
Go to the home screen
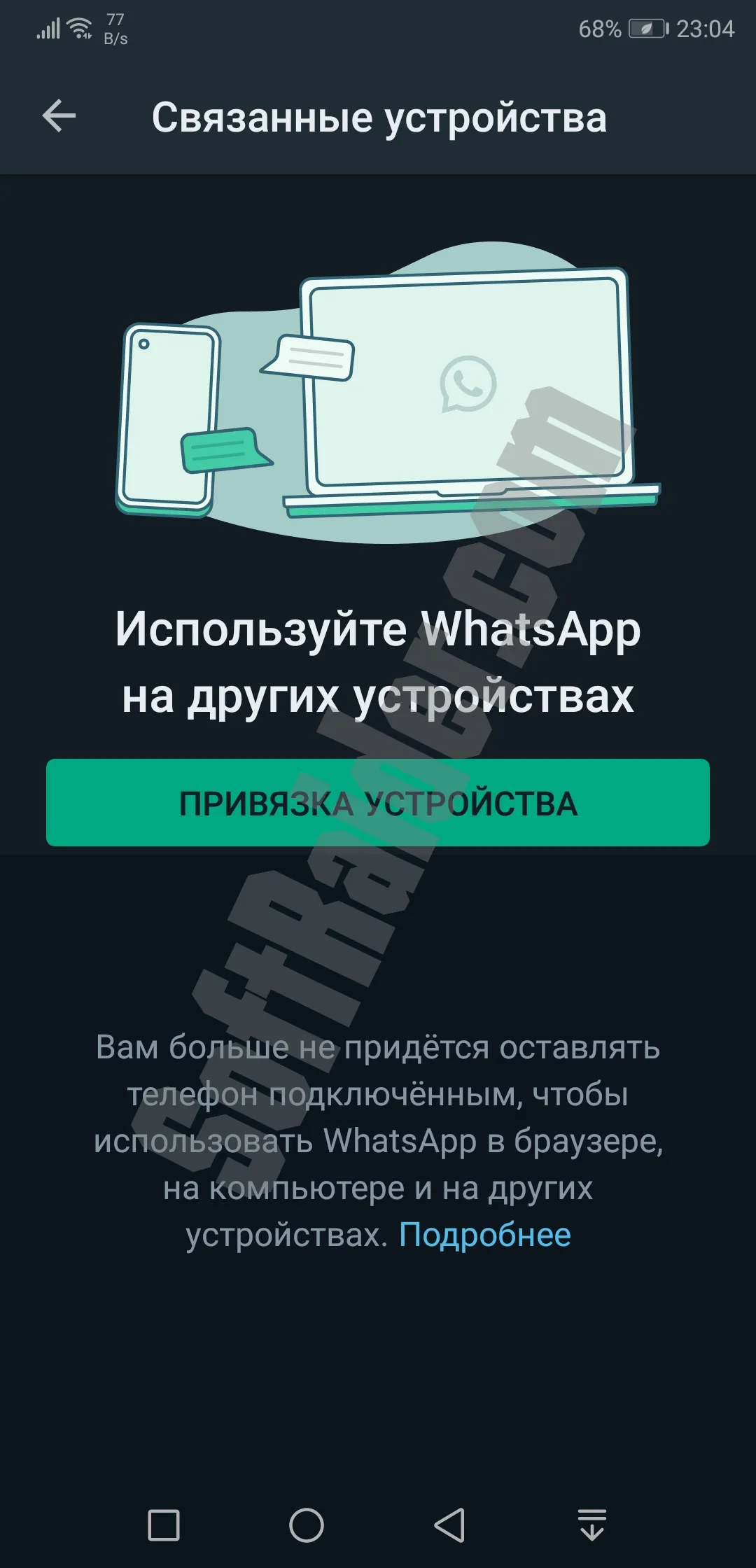coord(307,1525)
